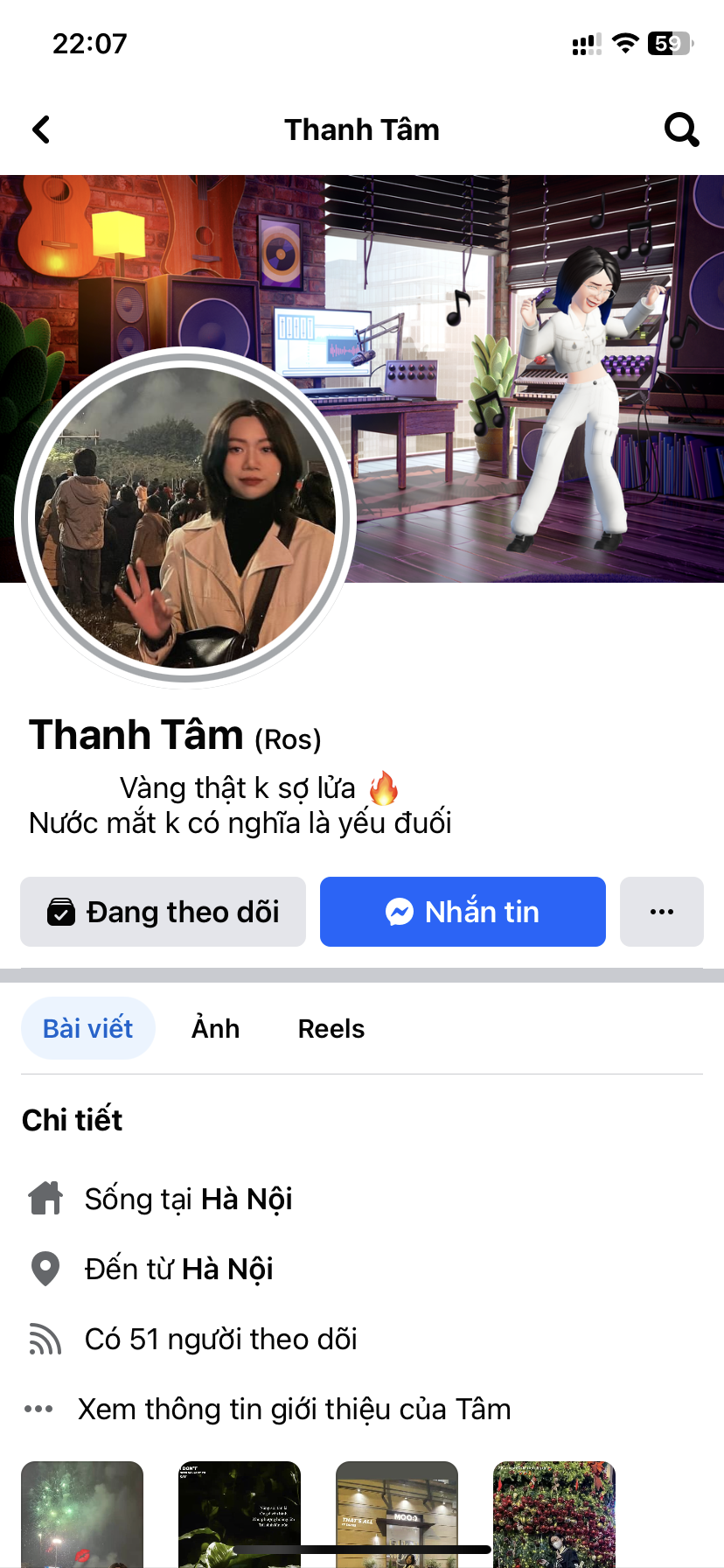The width and height of the screenshot is (724, 1568).
Task: Open the red flowers photo thumbnail
Action: [554, 1514]
